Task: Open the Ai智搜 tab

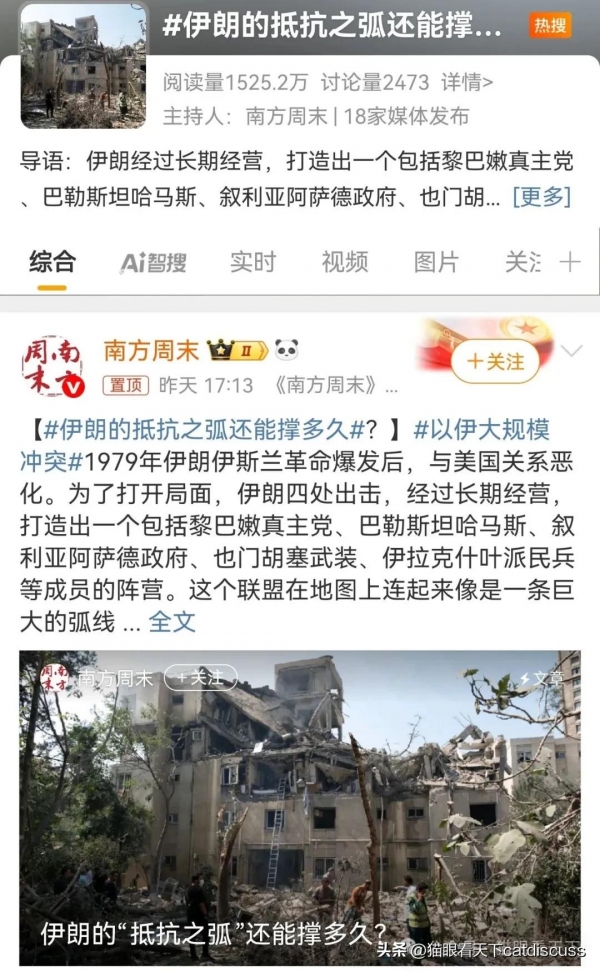Action: click(x=153, y=263)
